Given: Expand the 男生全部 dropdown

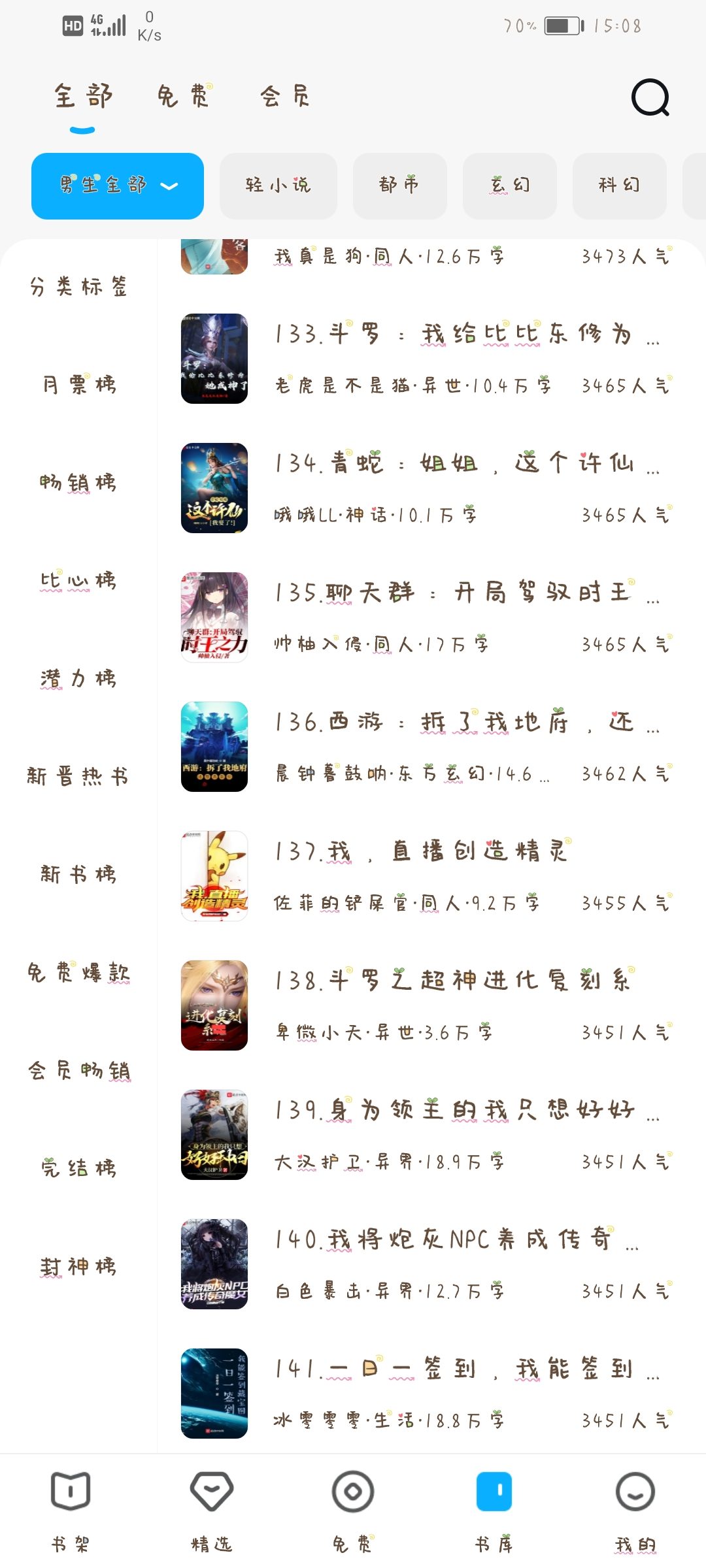Looking at the screenshot, I should pos(118,186).
